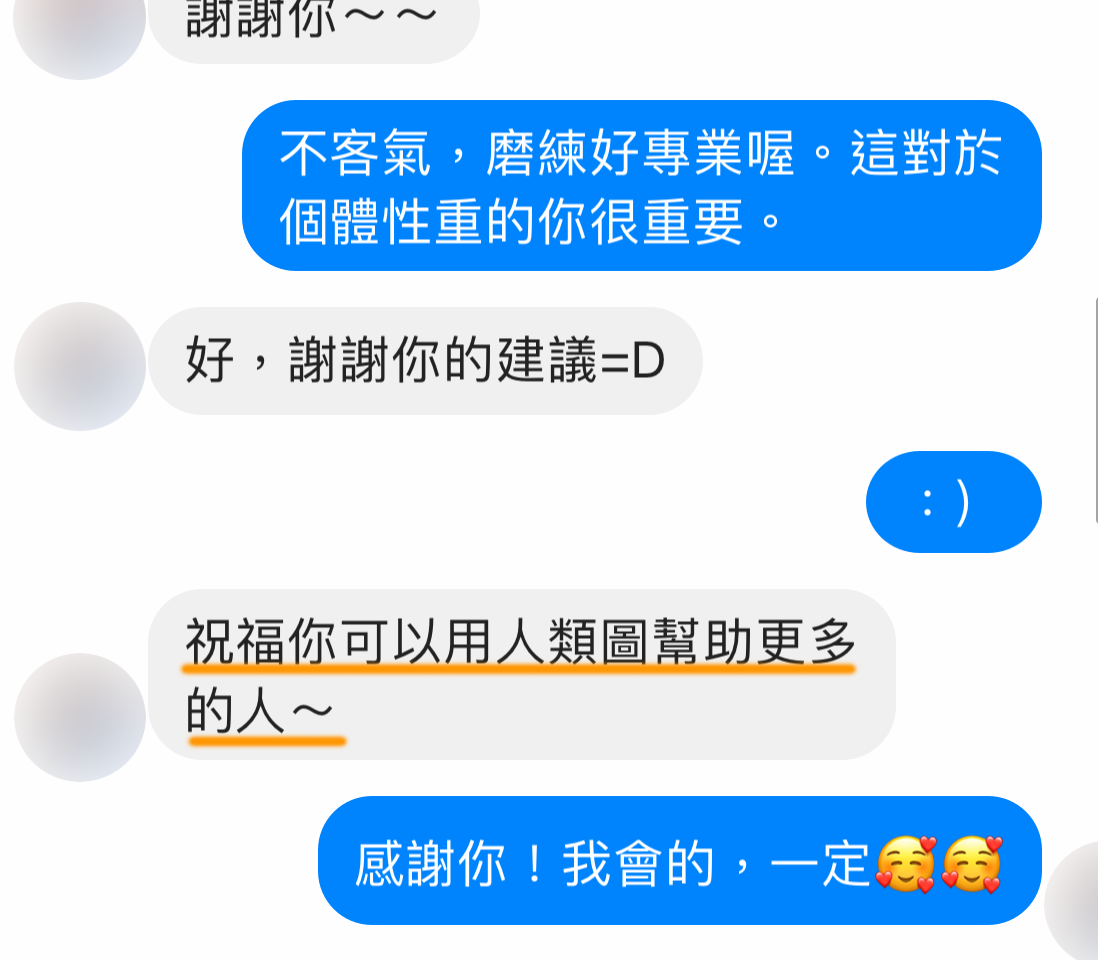View profile picture next to 祝福你可以用人類圖 message
1098x960 pixels.
coord(80,717)
